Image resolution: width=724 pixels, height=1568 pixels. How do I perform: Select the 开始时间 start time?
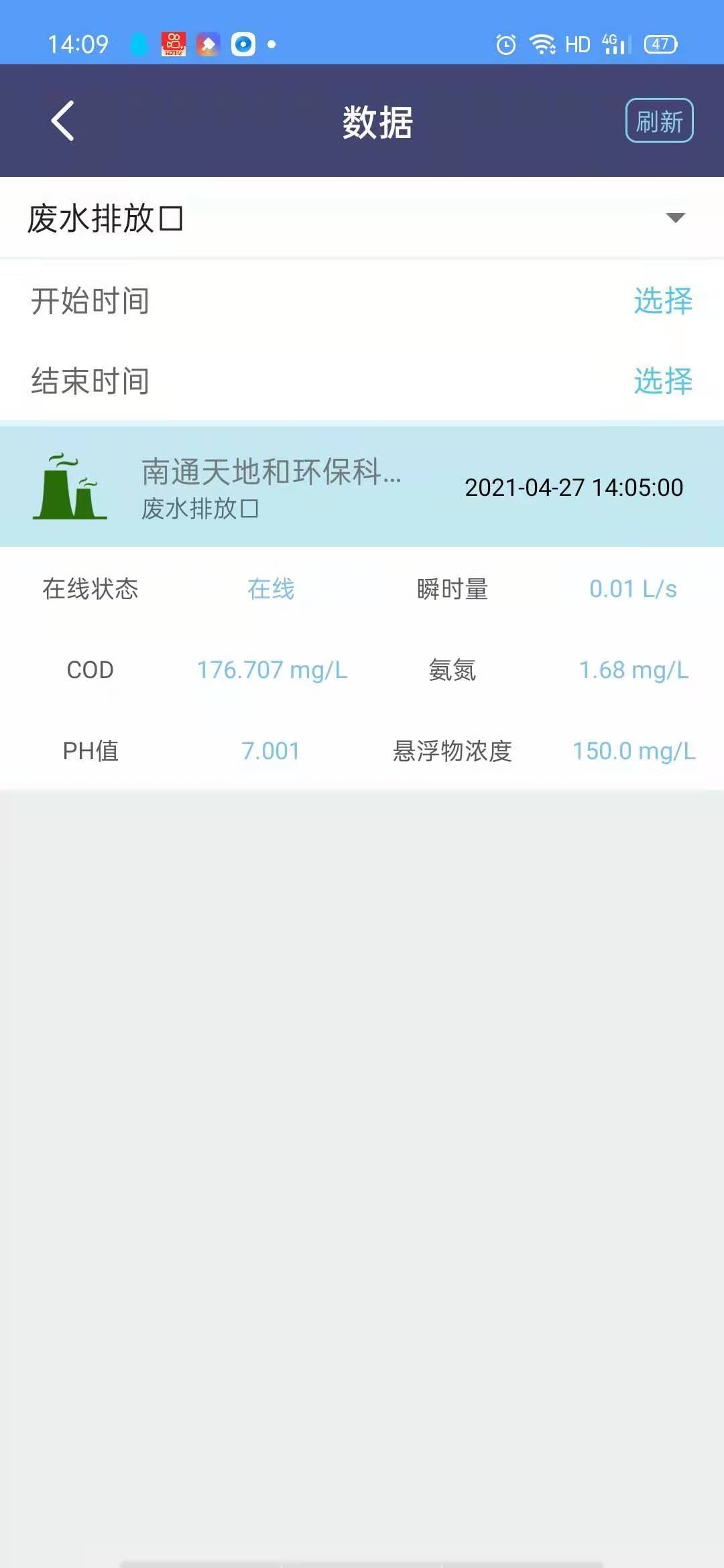point(662,301)
